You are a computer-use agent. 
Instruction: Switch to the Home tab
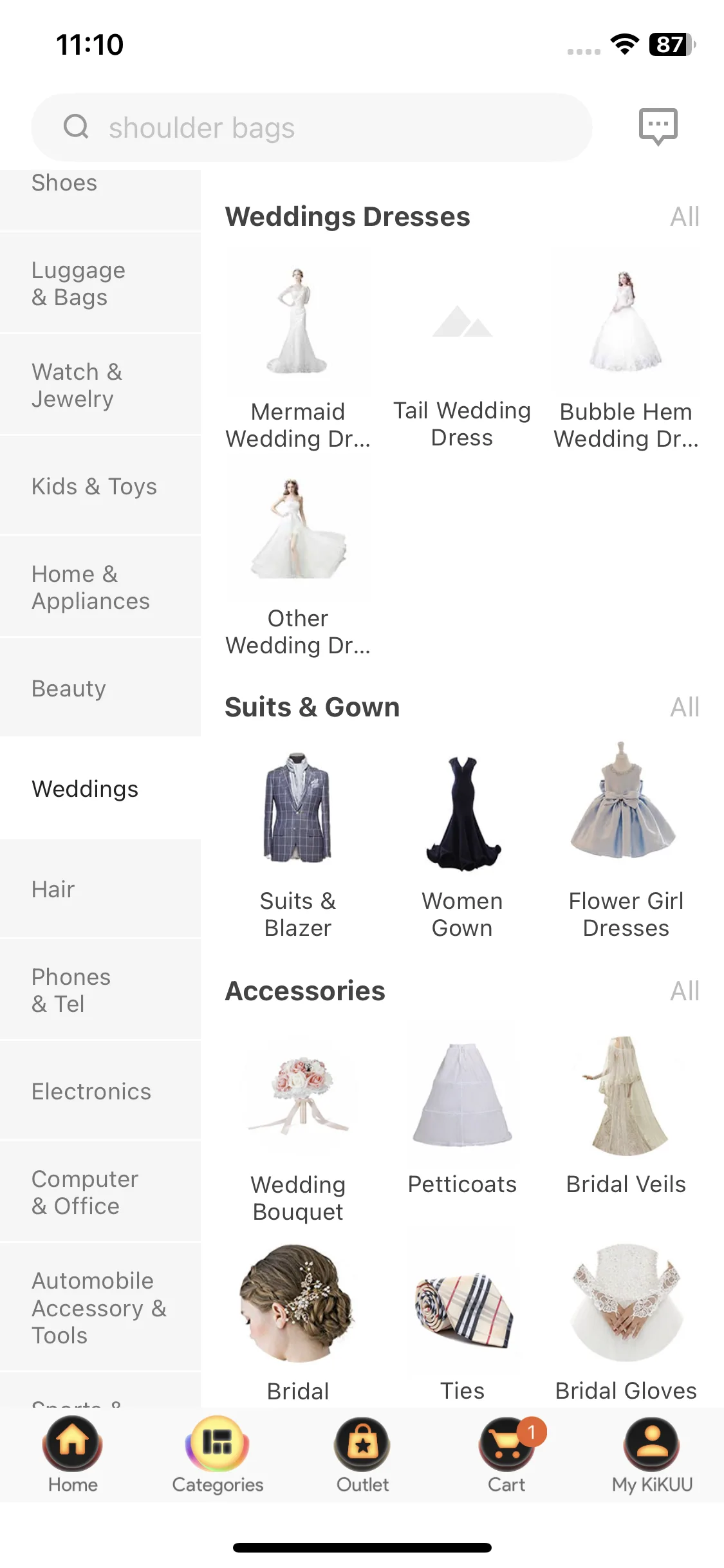point(73,1455)
